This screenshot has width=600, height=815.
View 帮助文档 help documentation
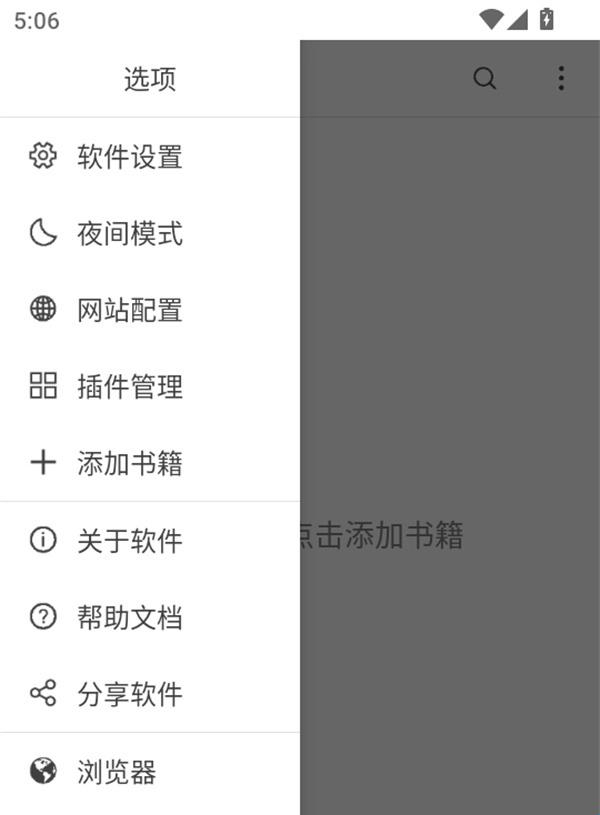[129, 617]
